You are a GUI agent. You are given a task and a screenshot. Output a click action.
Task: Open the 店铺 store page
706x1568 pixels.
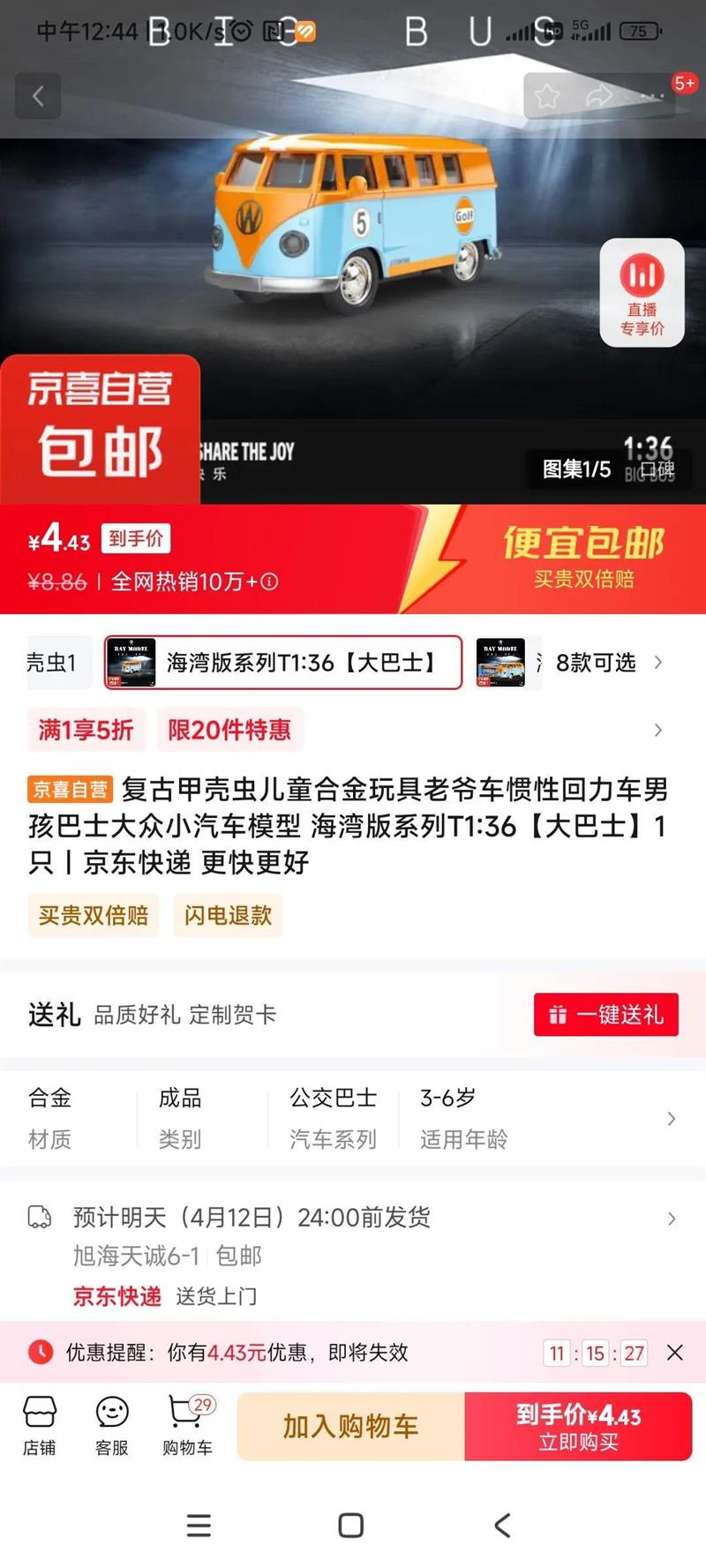39,1425
